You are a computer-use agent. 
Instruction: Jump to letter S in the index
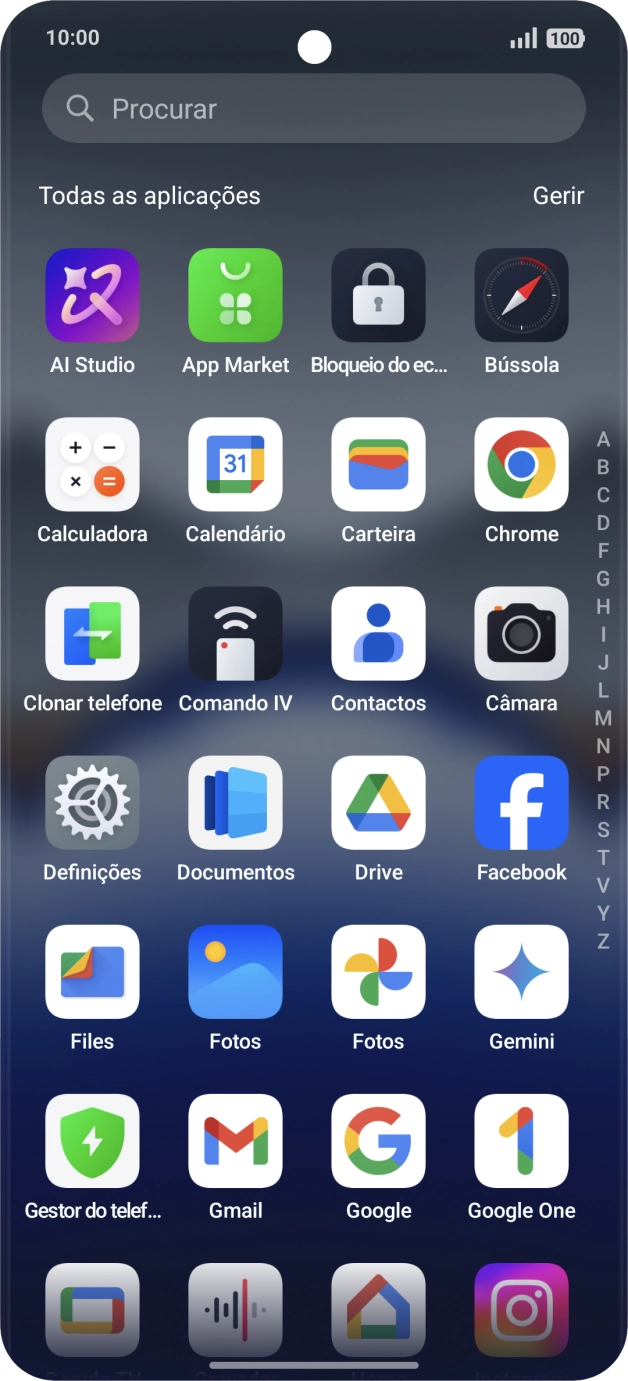pyautogui.click(x=603, y=829)
